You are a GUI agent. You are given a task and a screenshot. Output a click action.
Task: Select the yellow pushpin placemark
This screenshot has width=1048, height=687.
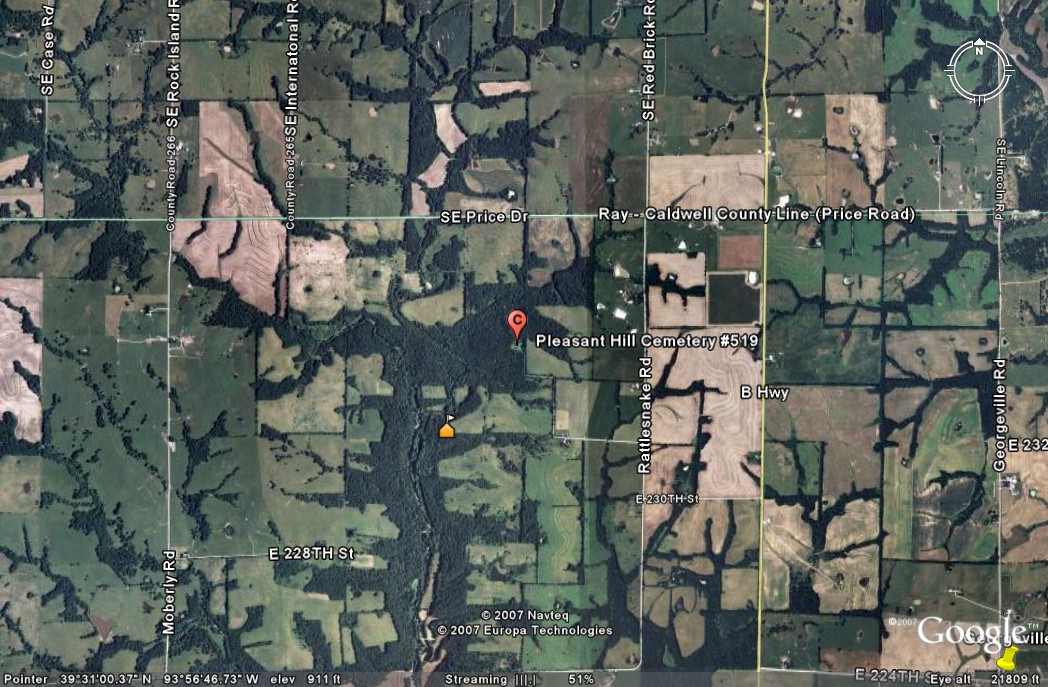pos(1008,658)
